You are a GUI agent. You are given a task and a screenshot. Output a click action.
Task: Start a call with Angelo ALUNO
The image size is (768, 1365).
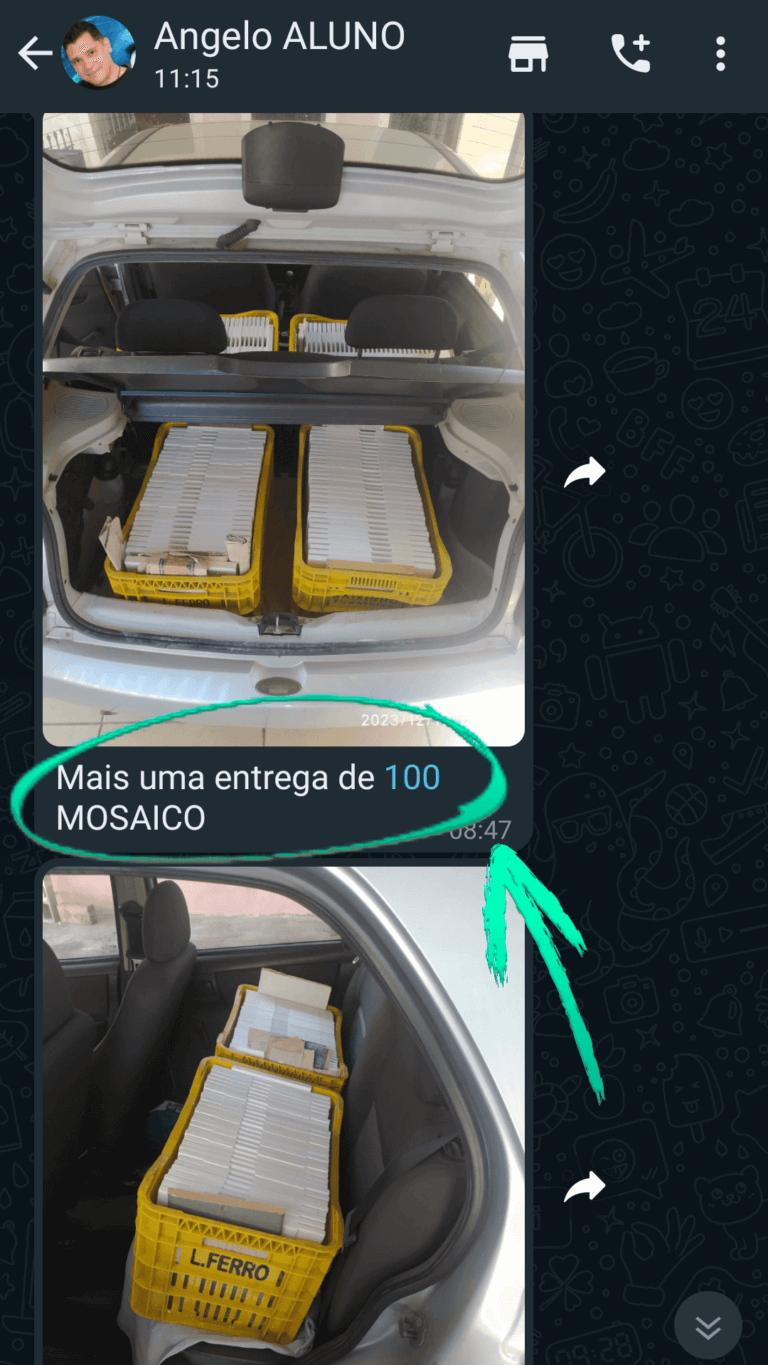630,54
